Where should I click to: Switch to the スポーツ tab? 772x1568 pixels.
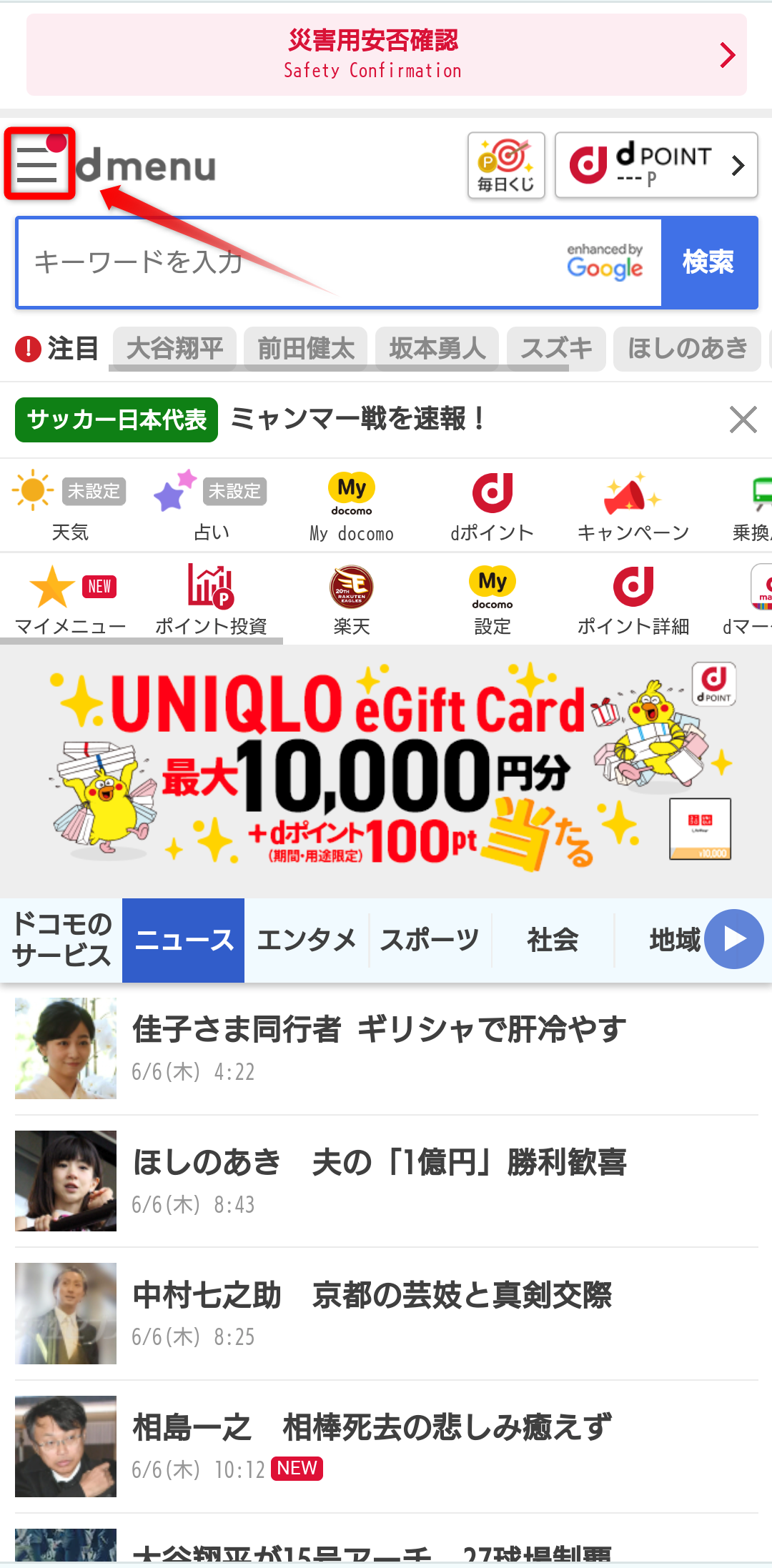(430, 940)
